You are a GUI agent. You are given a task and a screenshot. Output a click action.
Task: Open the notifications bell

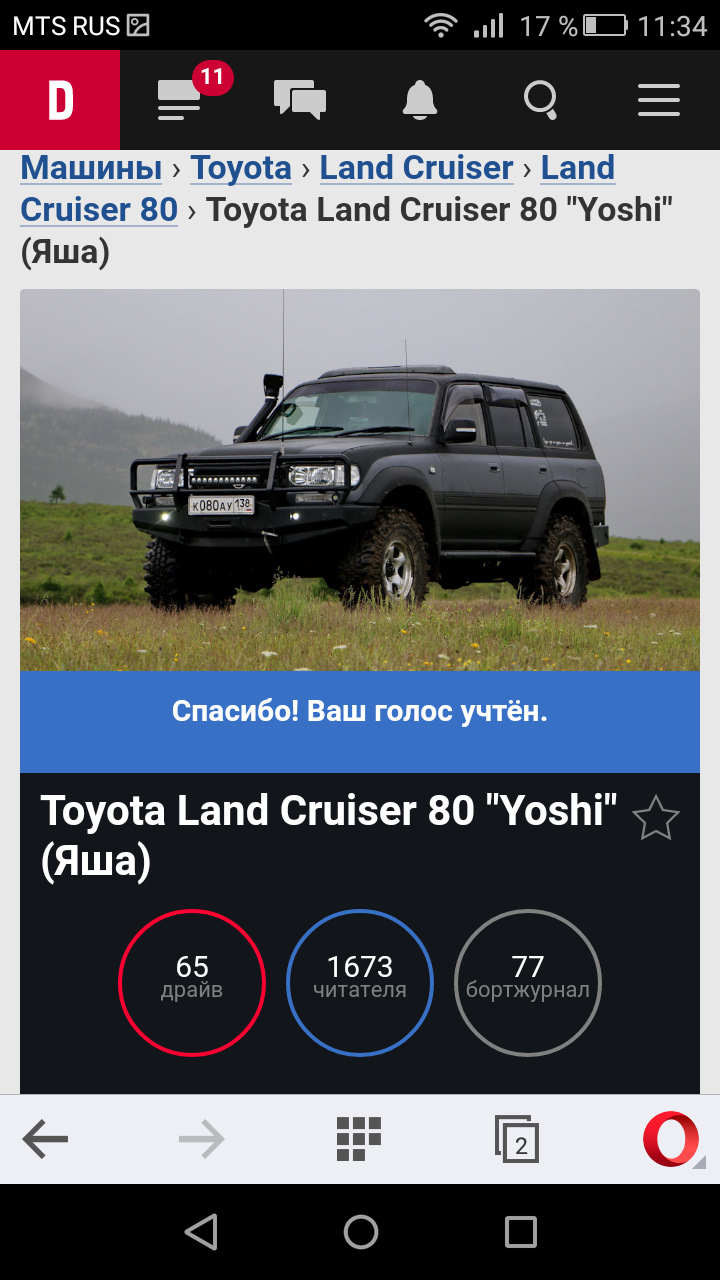point(420,100)
